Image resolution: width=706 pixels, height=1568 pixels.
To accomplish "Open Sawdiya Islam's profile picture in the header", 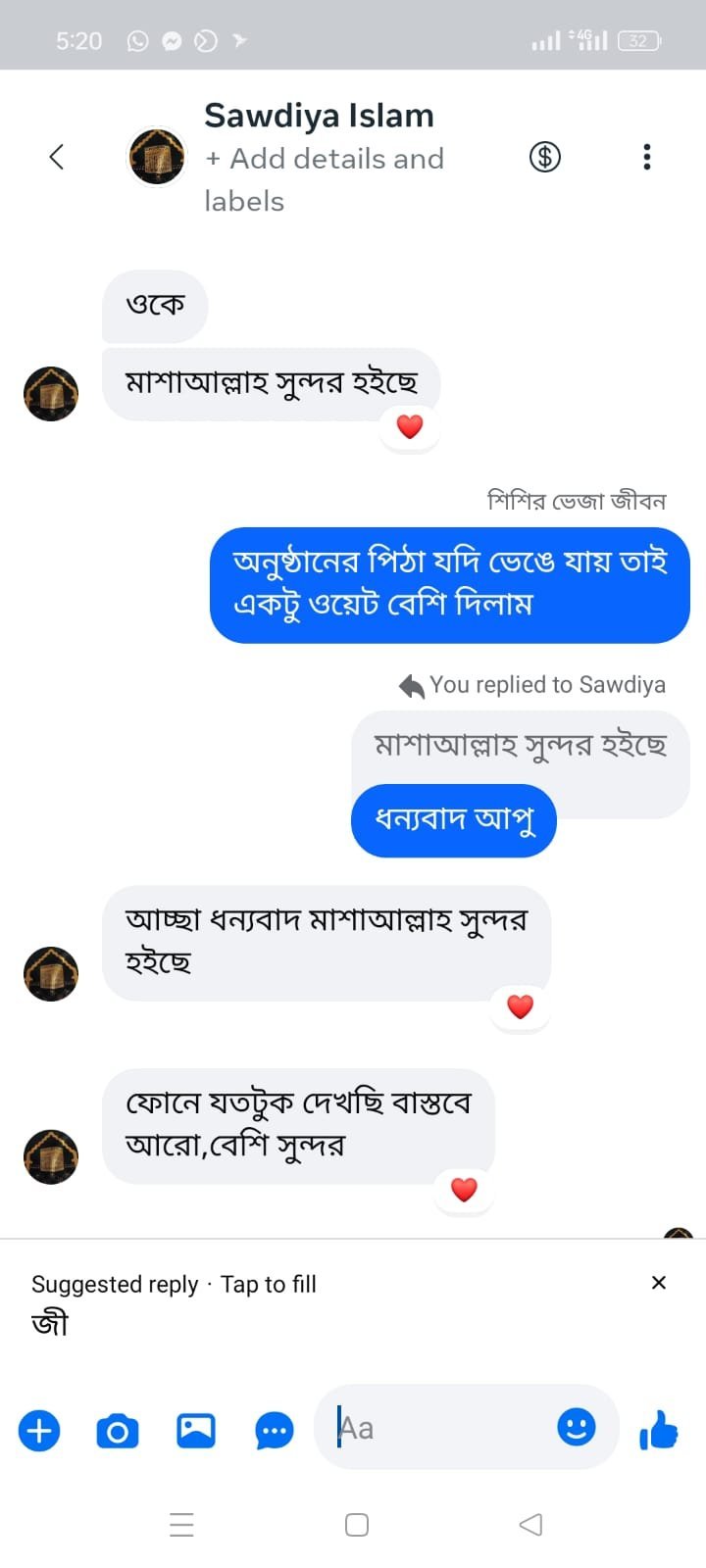I will click(x=157, y=157).
